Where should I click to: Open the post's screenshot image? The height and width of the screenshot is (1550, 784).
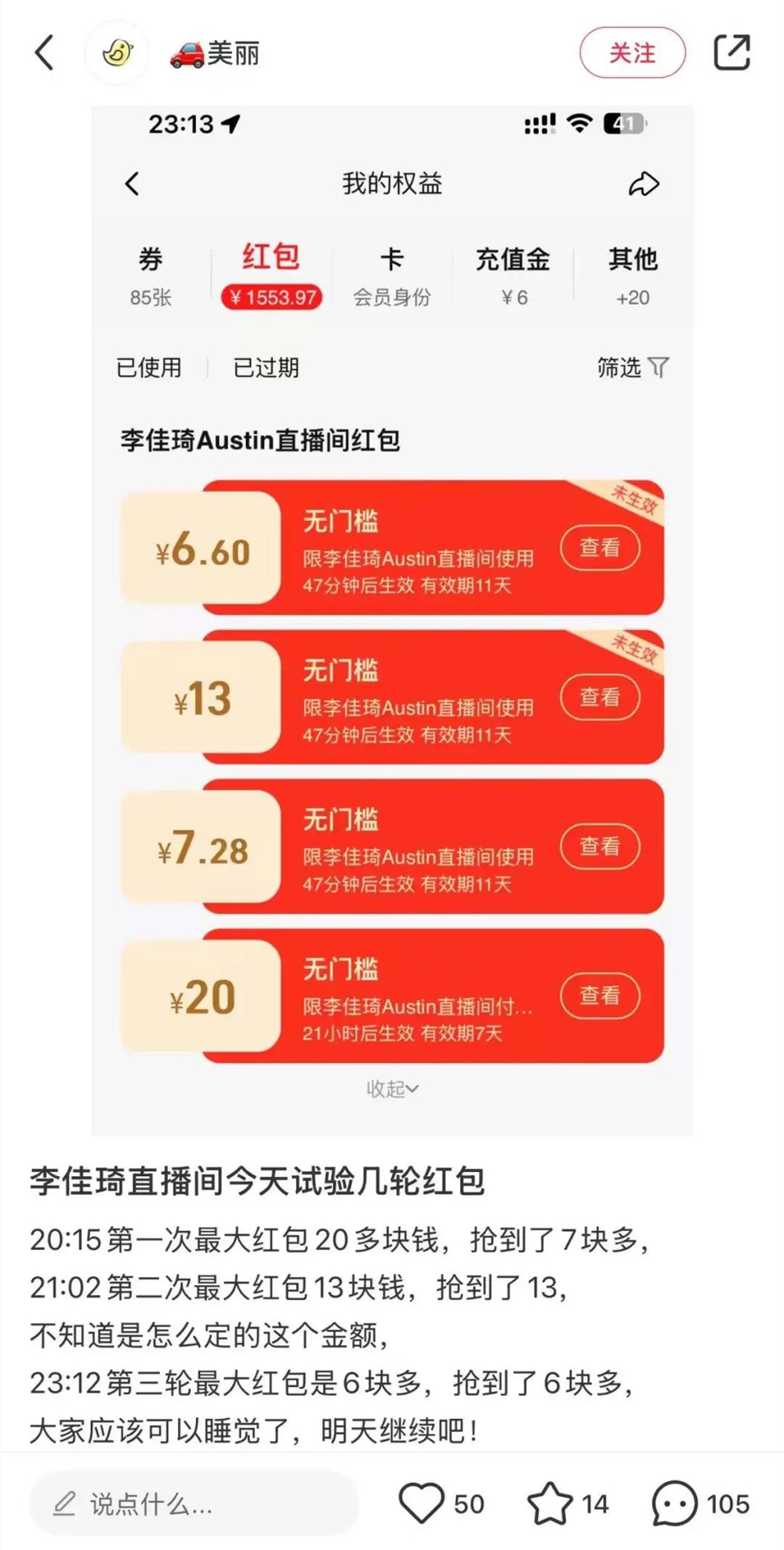392,619
